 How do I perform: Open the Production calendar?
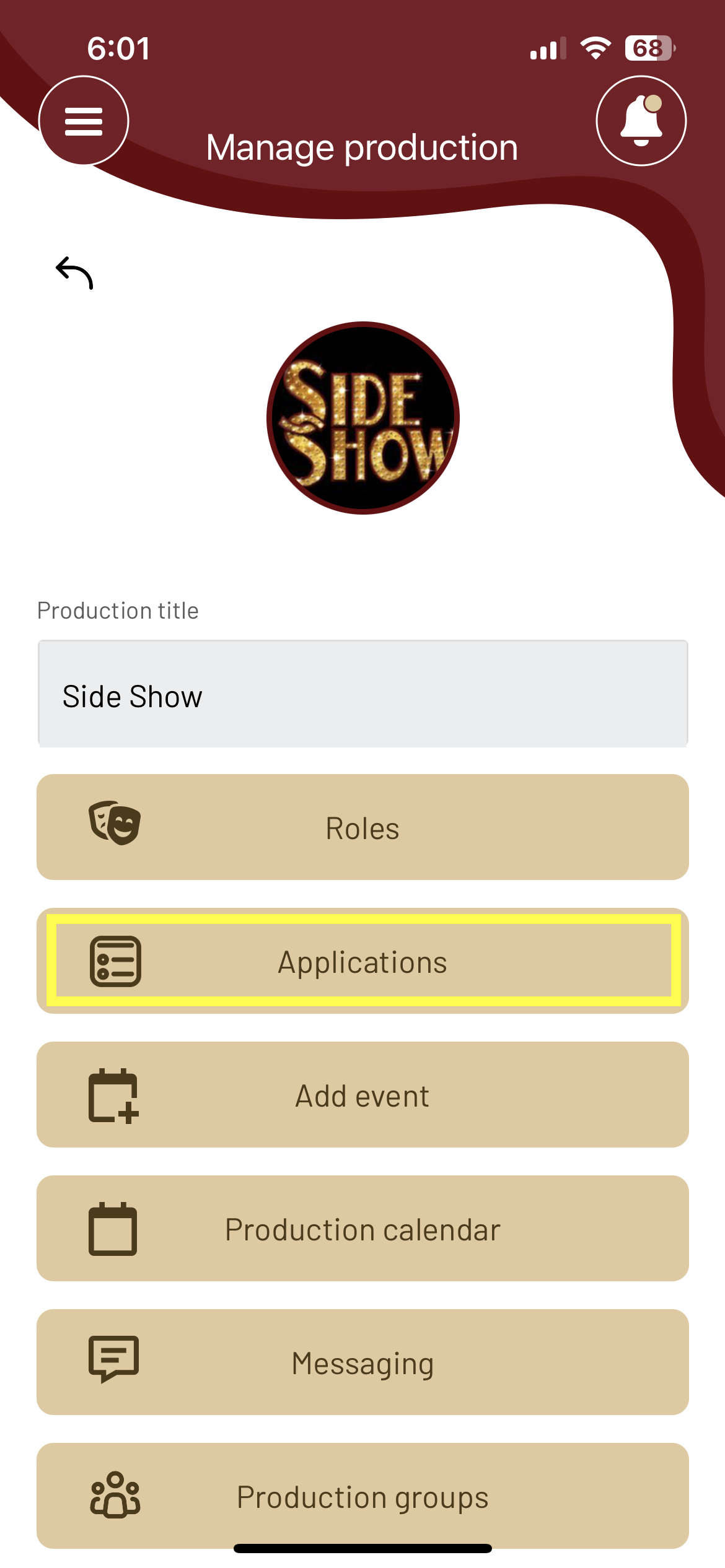tap(362, 1229)
